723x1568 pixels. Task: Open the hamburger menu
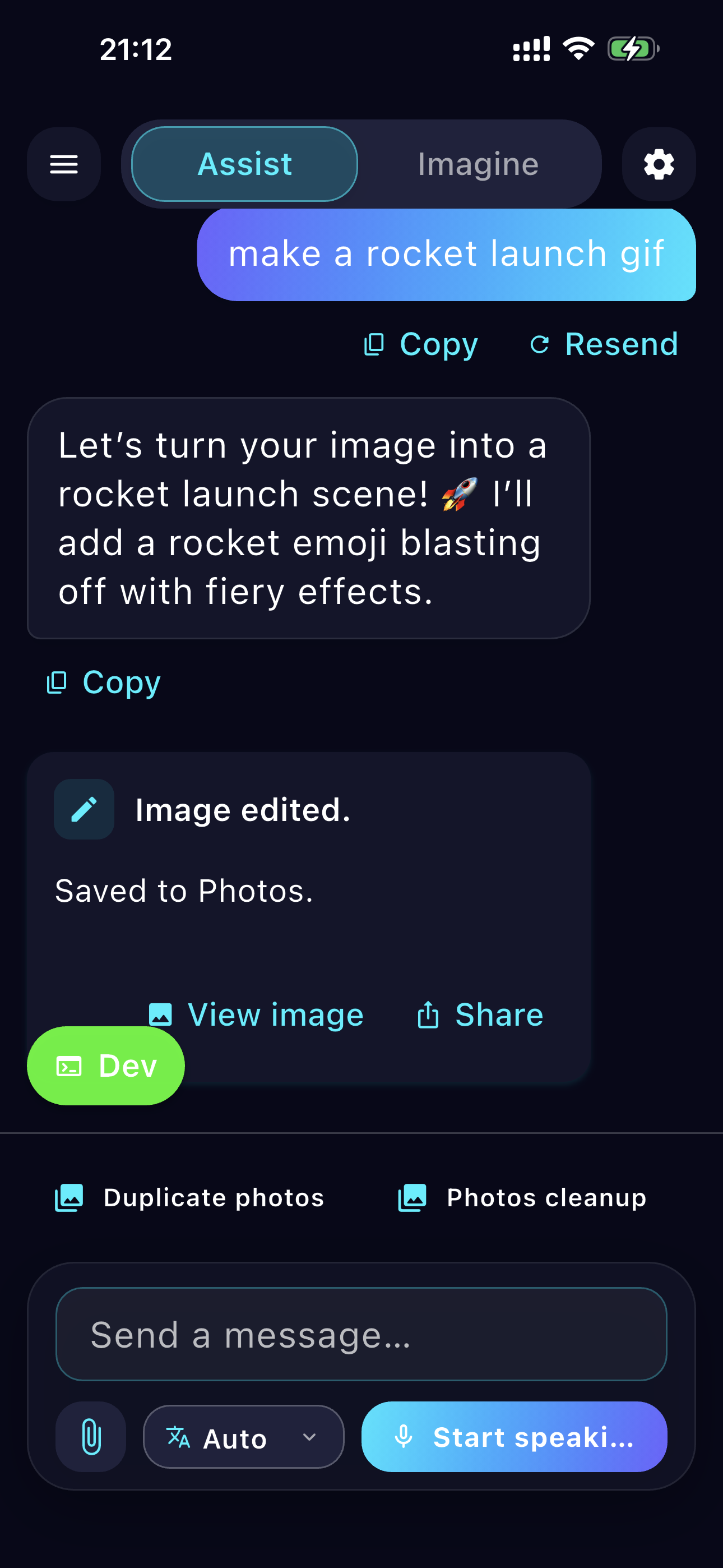point(64,164)
